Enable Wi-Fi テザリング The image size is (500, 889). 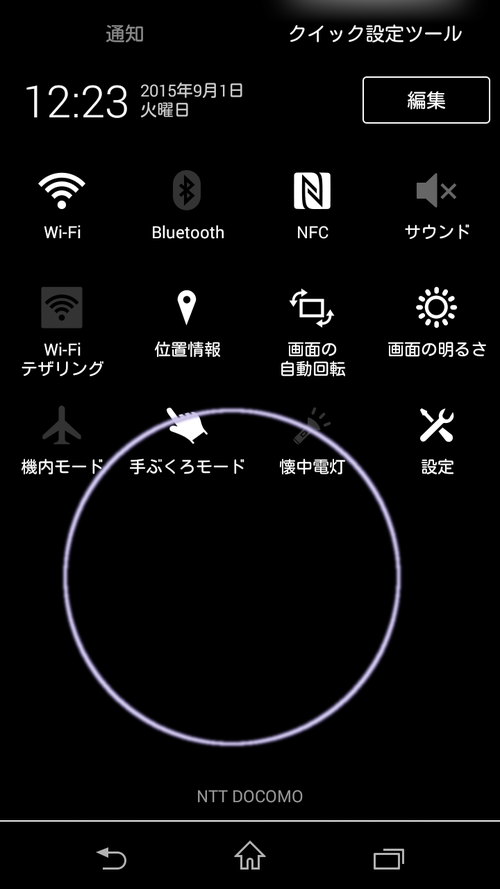tap(62, 331)
